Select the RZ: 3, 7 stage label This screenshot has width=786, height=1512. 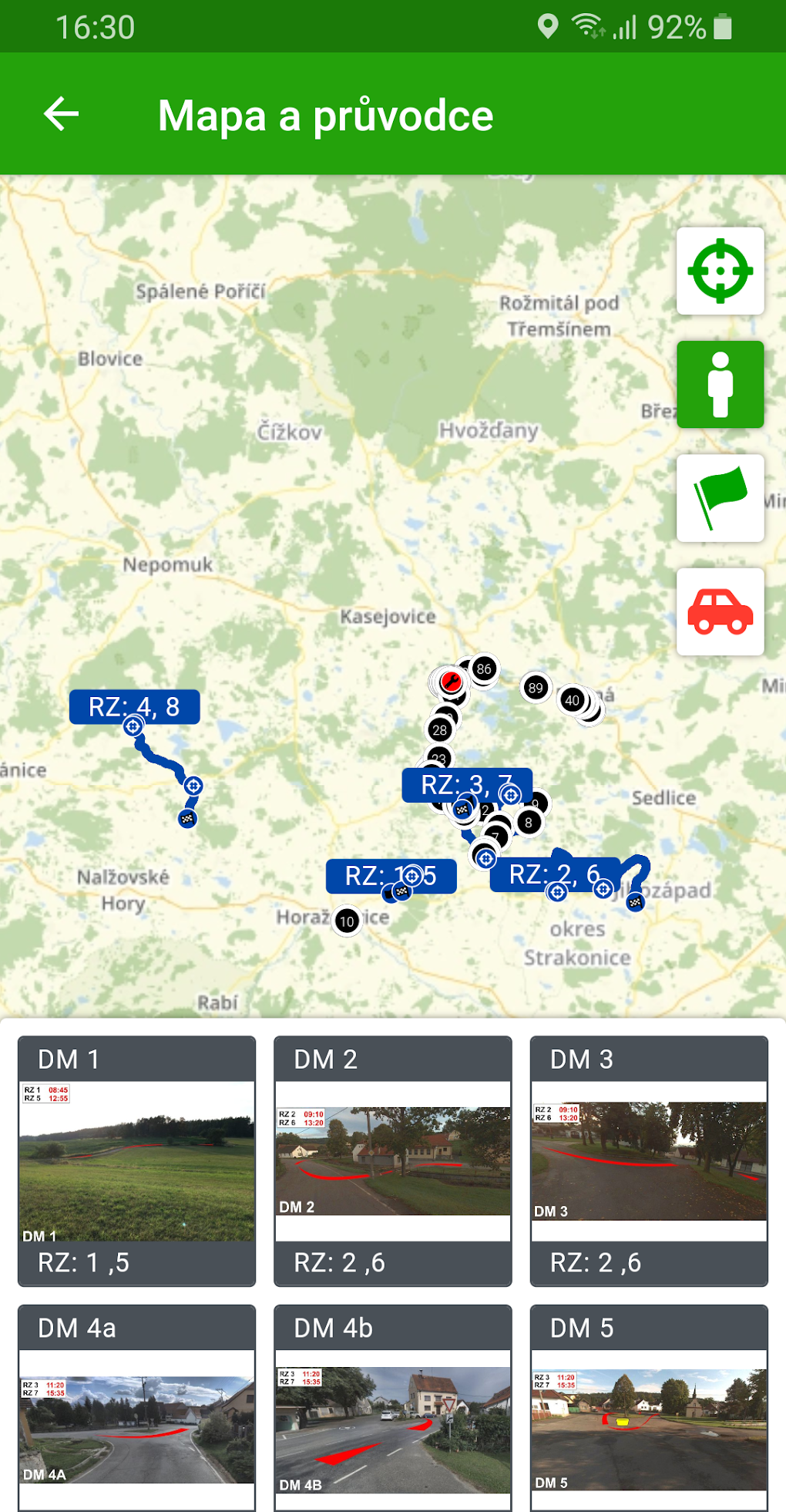[455, 785]
